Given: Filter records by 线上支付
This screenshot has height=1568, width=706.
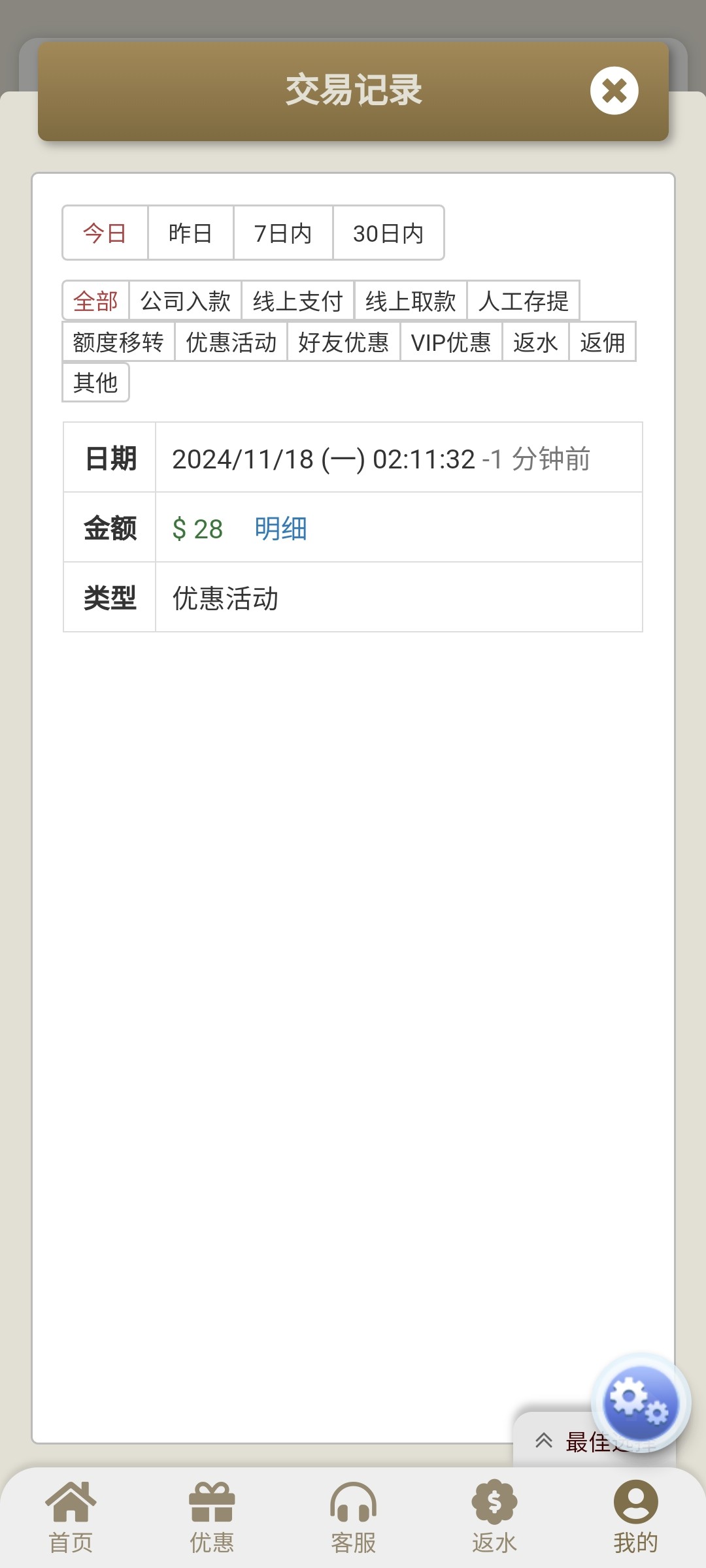Looking at the screenshot, I should 298,301.
